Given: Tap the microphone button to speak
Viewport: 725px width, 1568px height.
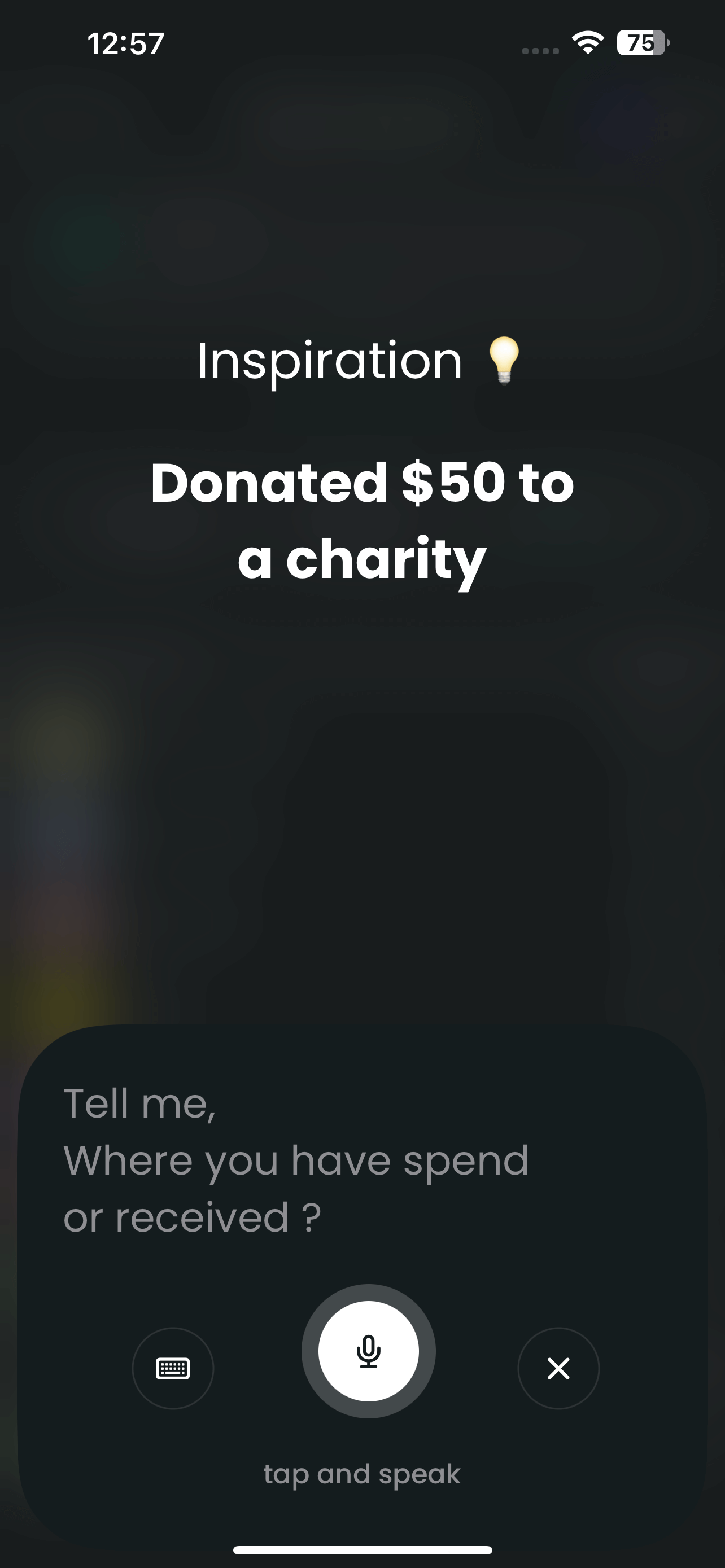Looking at the screenshot, I should click(368, 1351).
